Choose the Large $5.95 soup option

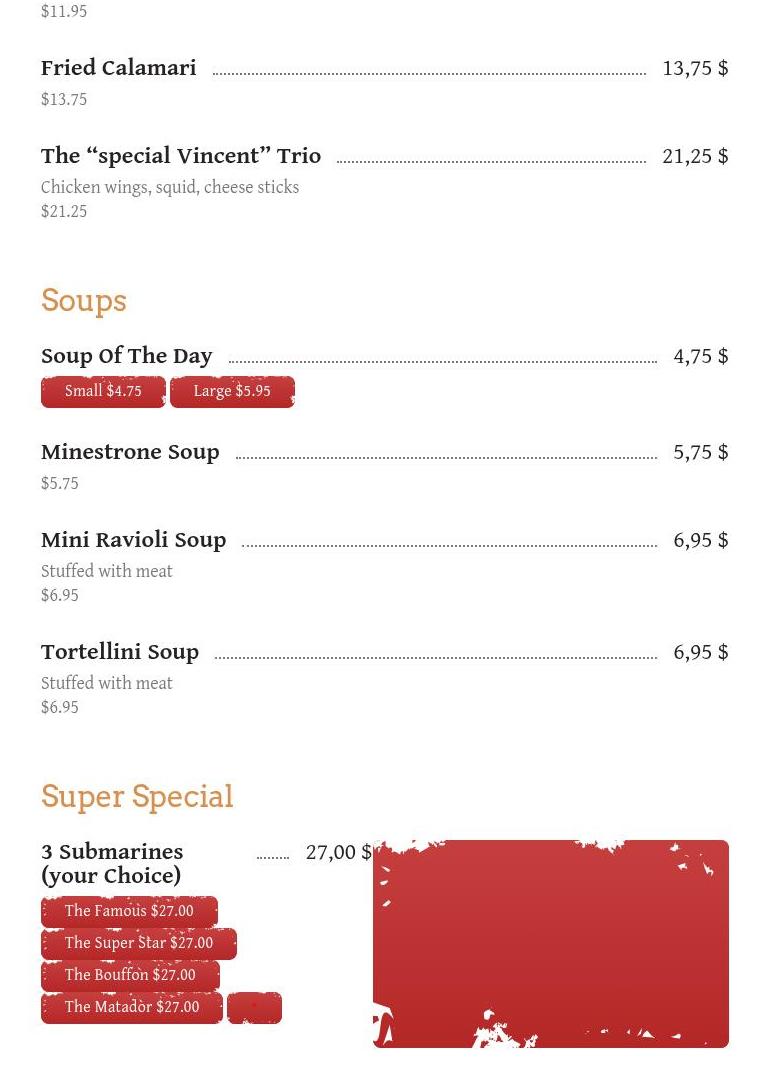click(x=232, y=392)
